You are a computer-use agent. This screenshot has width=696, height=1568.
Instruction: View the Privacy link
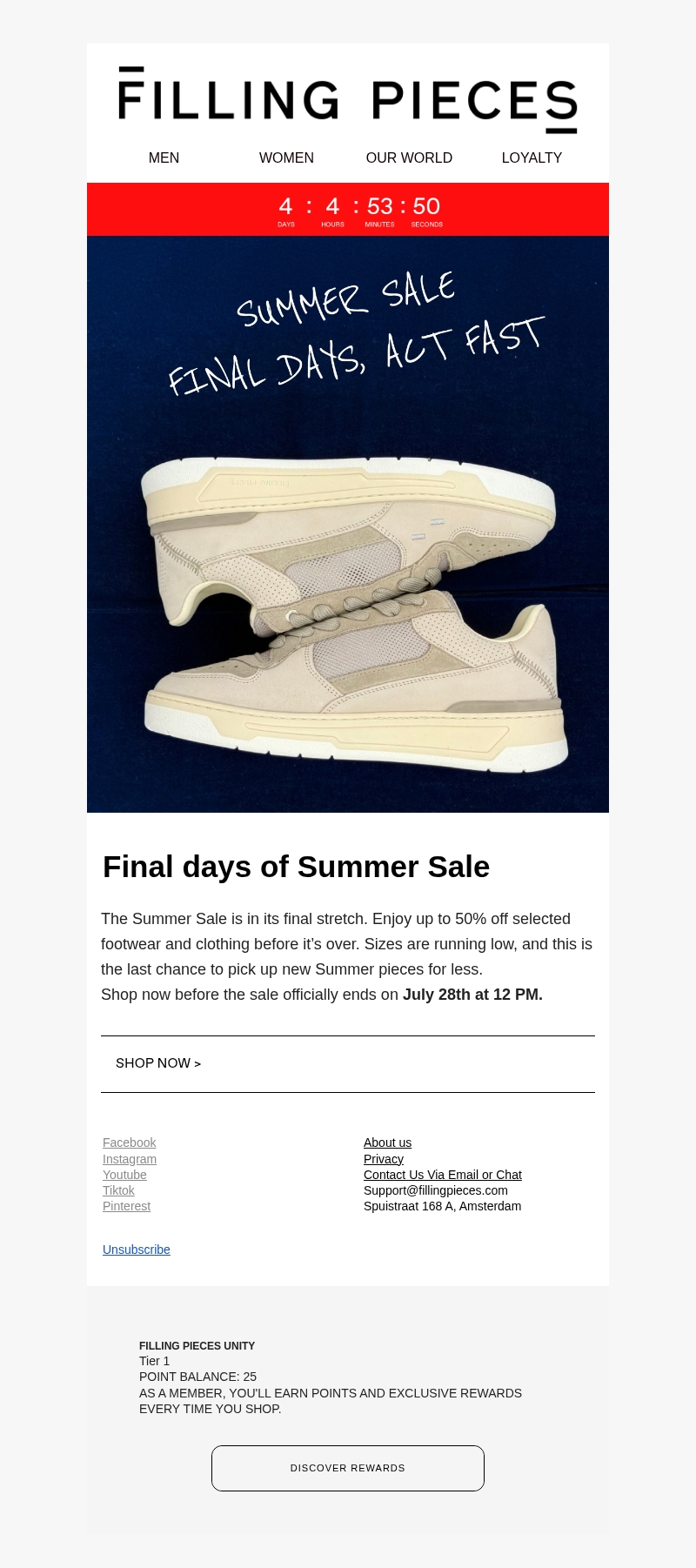pos(384,1159)
